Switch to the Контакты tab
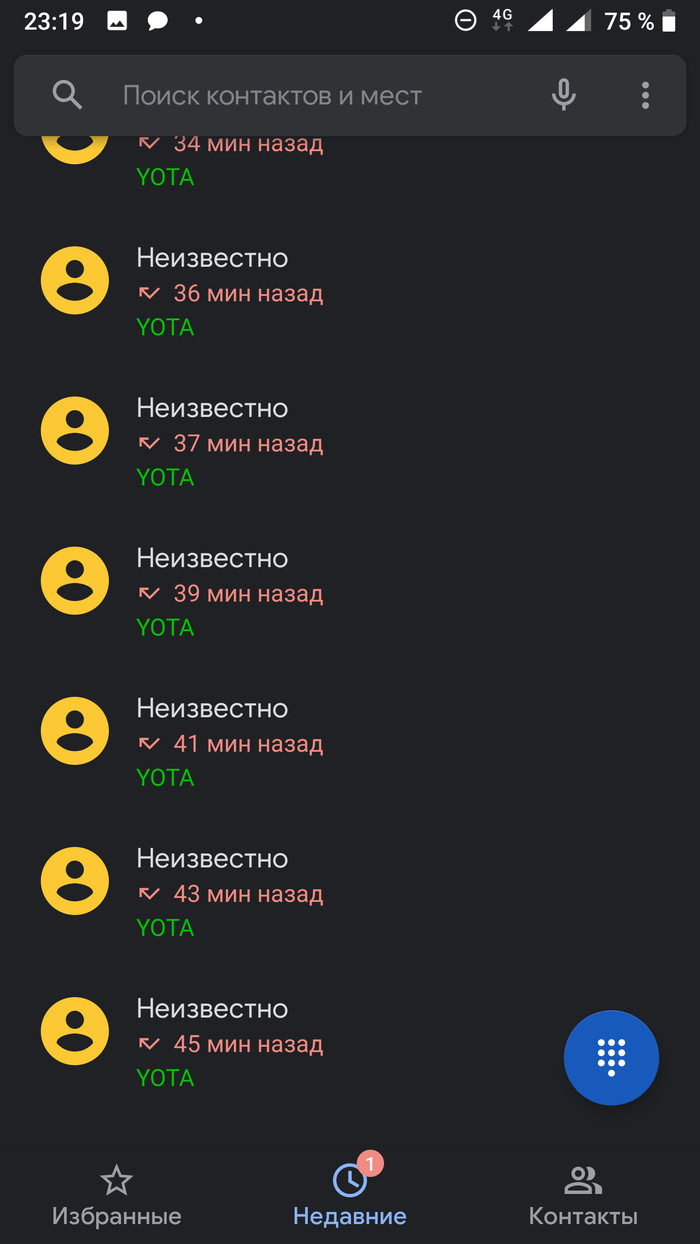 (583, 1197)
